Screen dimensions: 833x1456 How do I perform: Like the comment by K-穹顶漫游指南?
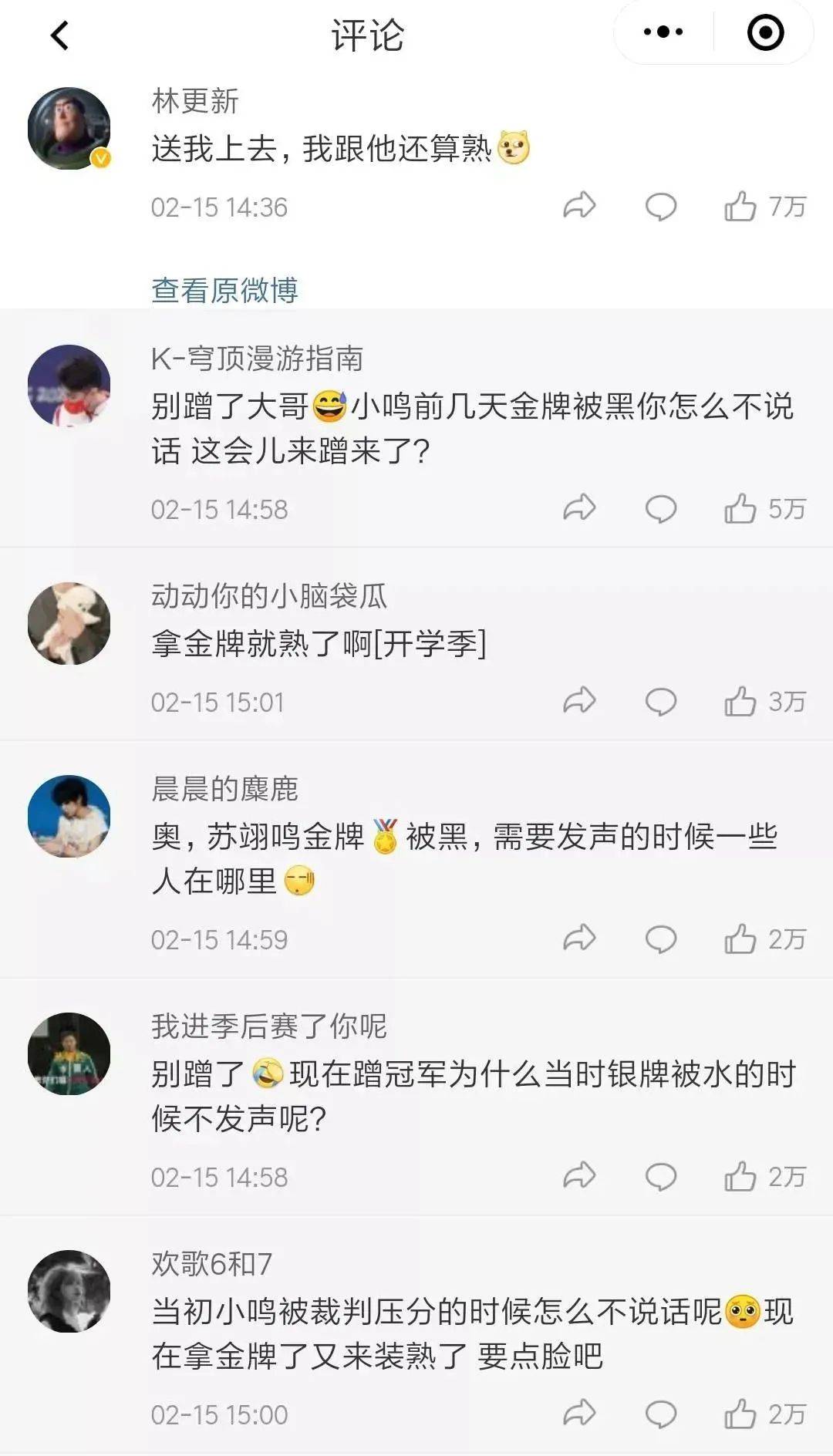click(740, 509)
